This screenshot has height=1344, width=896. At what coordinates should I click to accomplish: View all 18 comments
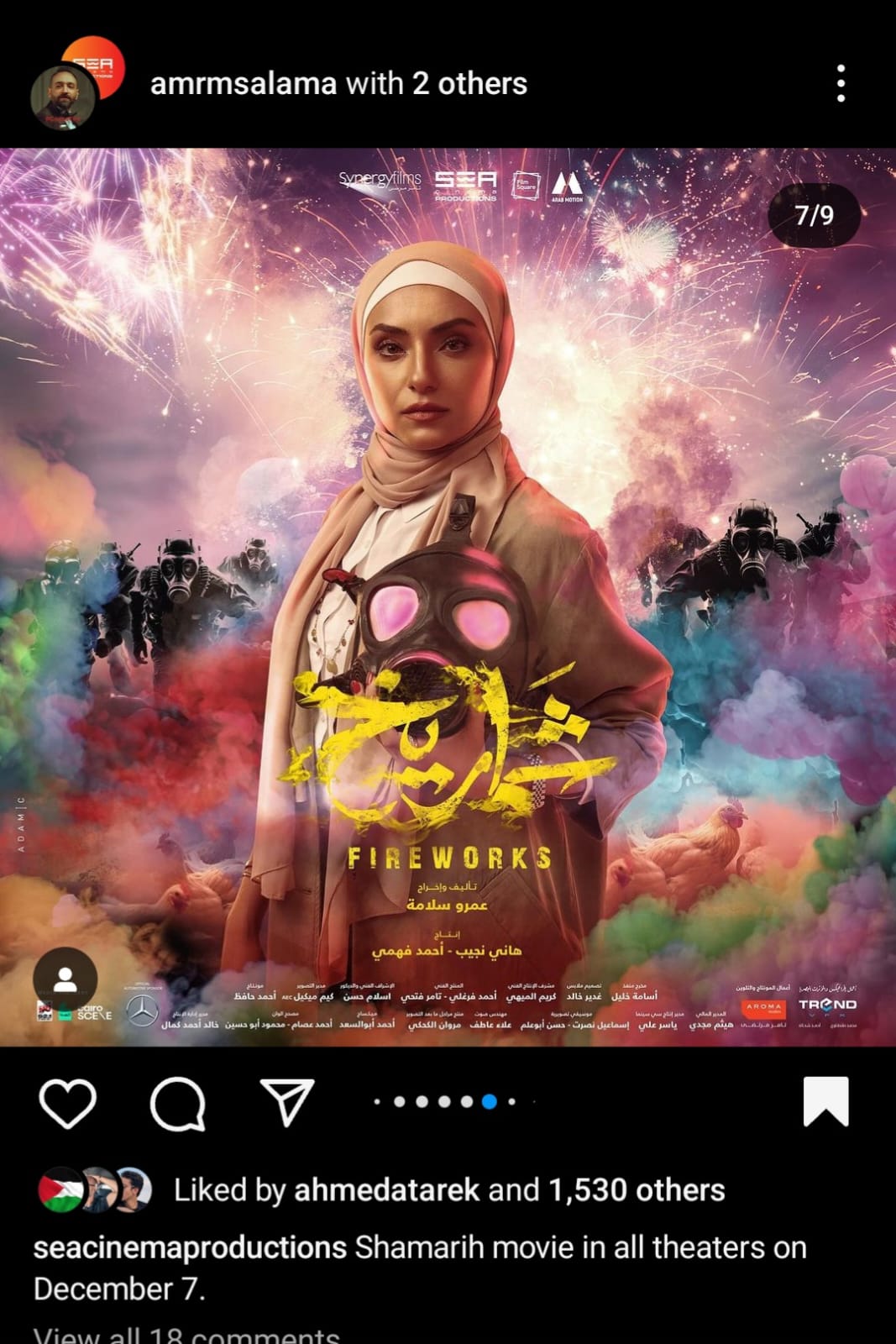[186, 1334]
